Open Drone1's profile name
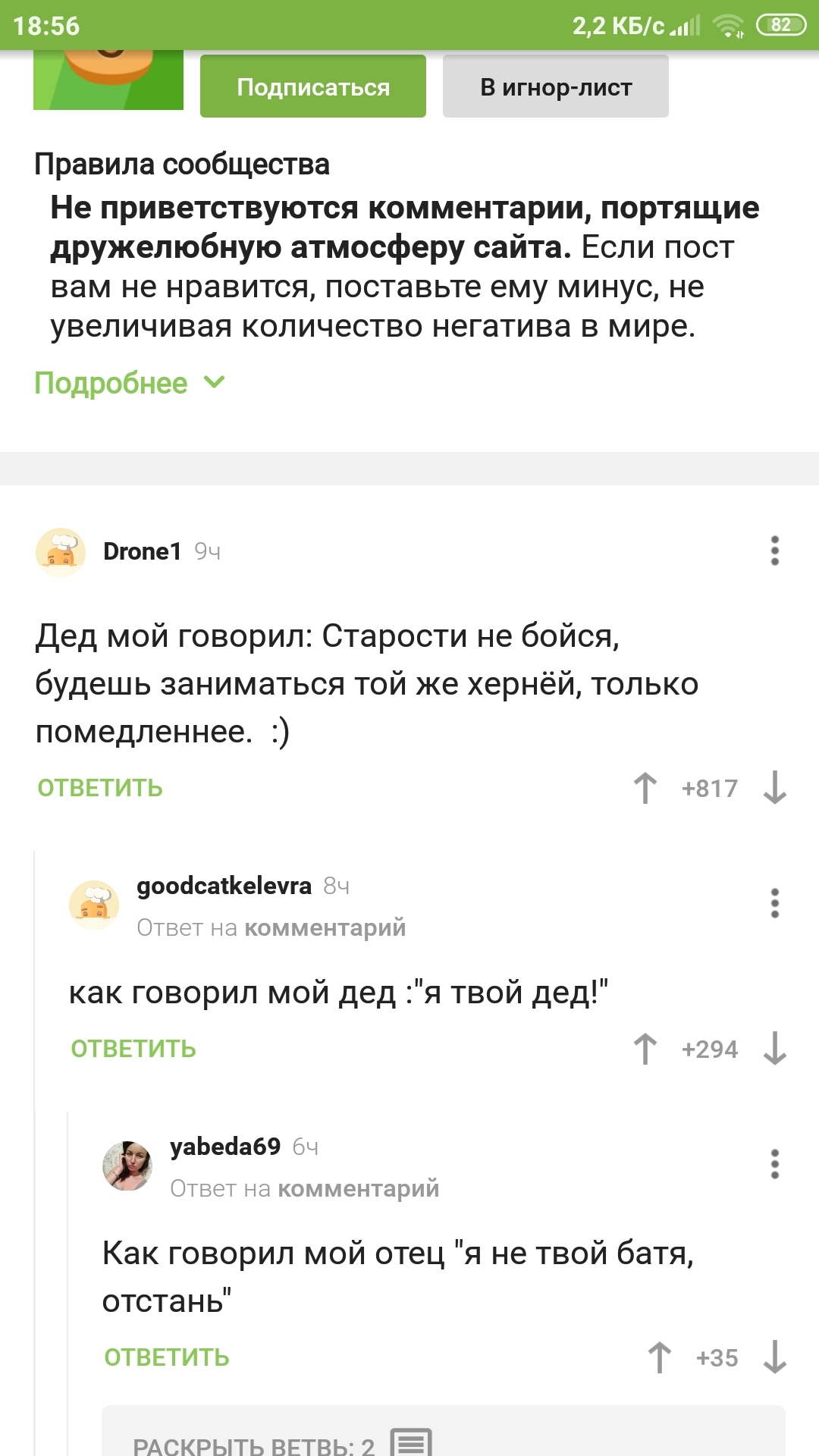 [142, 551]
